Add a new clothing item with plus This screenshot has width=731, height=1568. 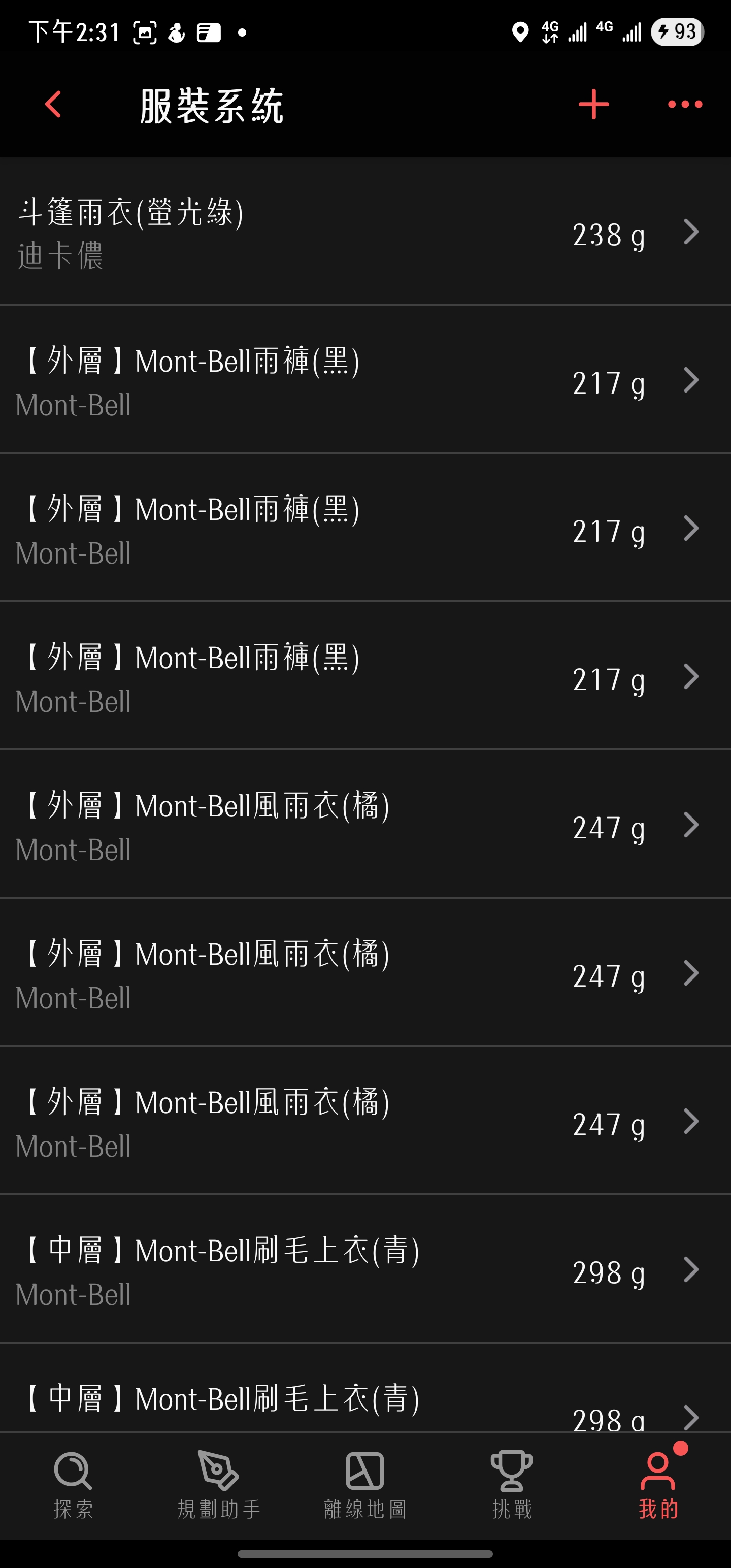pyautogui.click(x=593, y=104)
